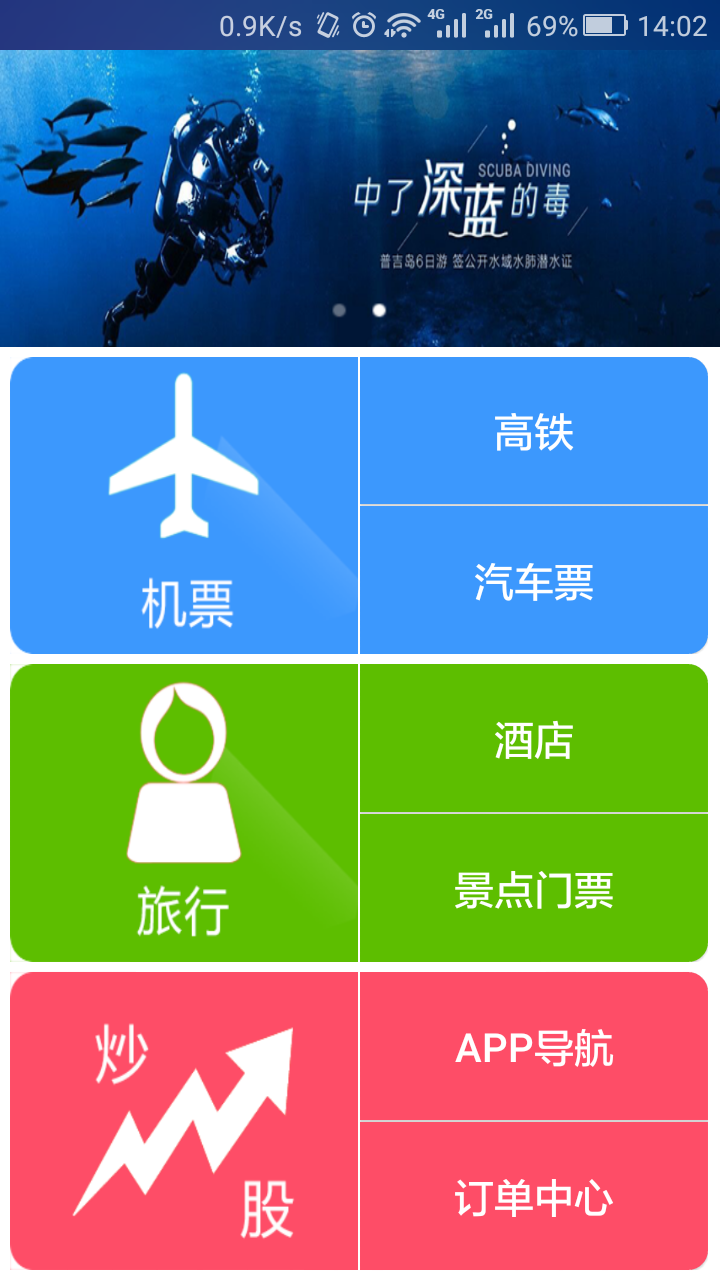Open 汽车票 bus tickets
Image resolution: width=720 pixels, height=1280 pixels.
(x=534, y=581)
